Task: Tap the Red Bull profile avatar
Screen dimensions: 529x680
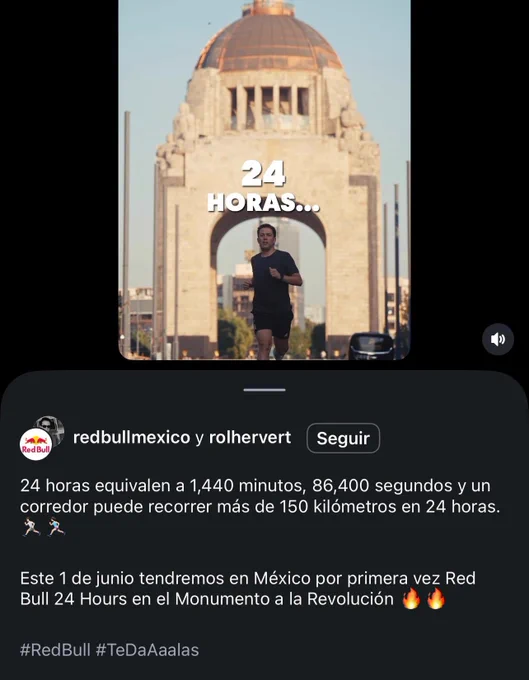Action: (x=36, y=444)
